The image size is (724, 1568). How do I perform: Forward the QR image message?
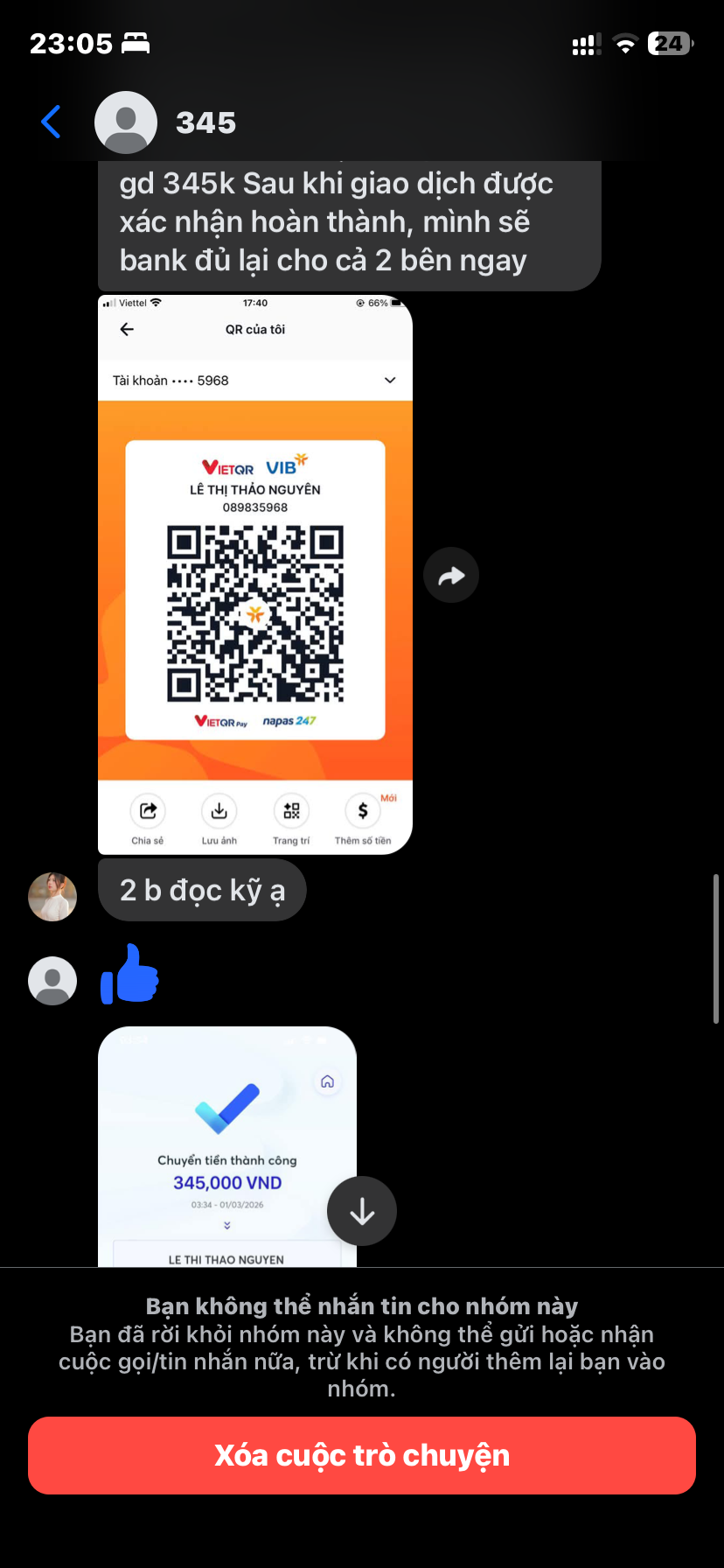[x=451, y=576]
